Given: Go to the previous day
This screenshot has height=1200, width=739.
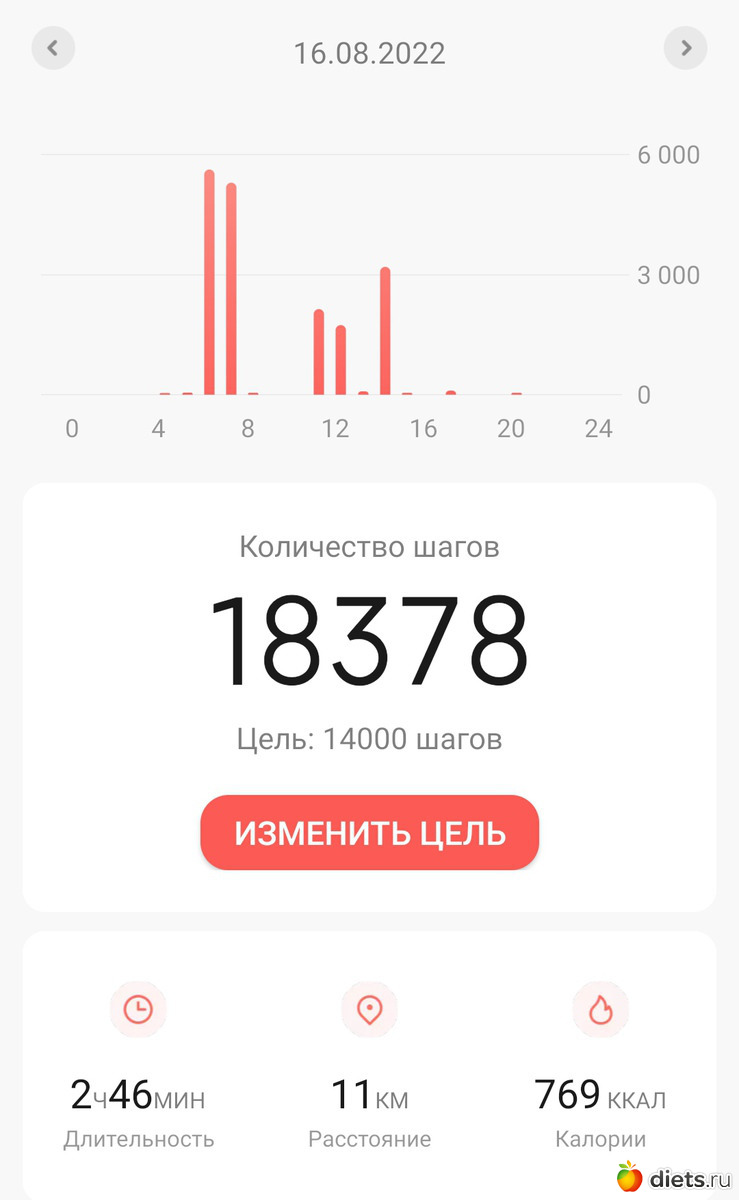Looking at the screenshot, I should 53,48.
